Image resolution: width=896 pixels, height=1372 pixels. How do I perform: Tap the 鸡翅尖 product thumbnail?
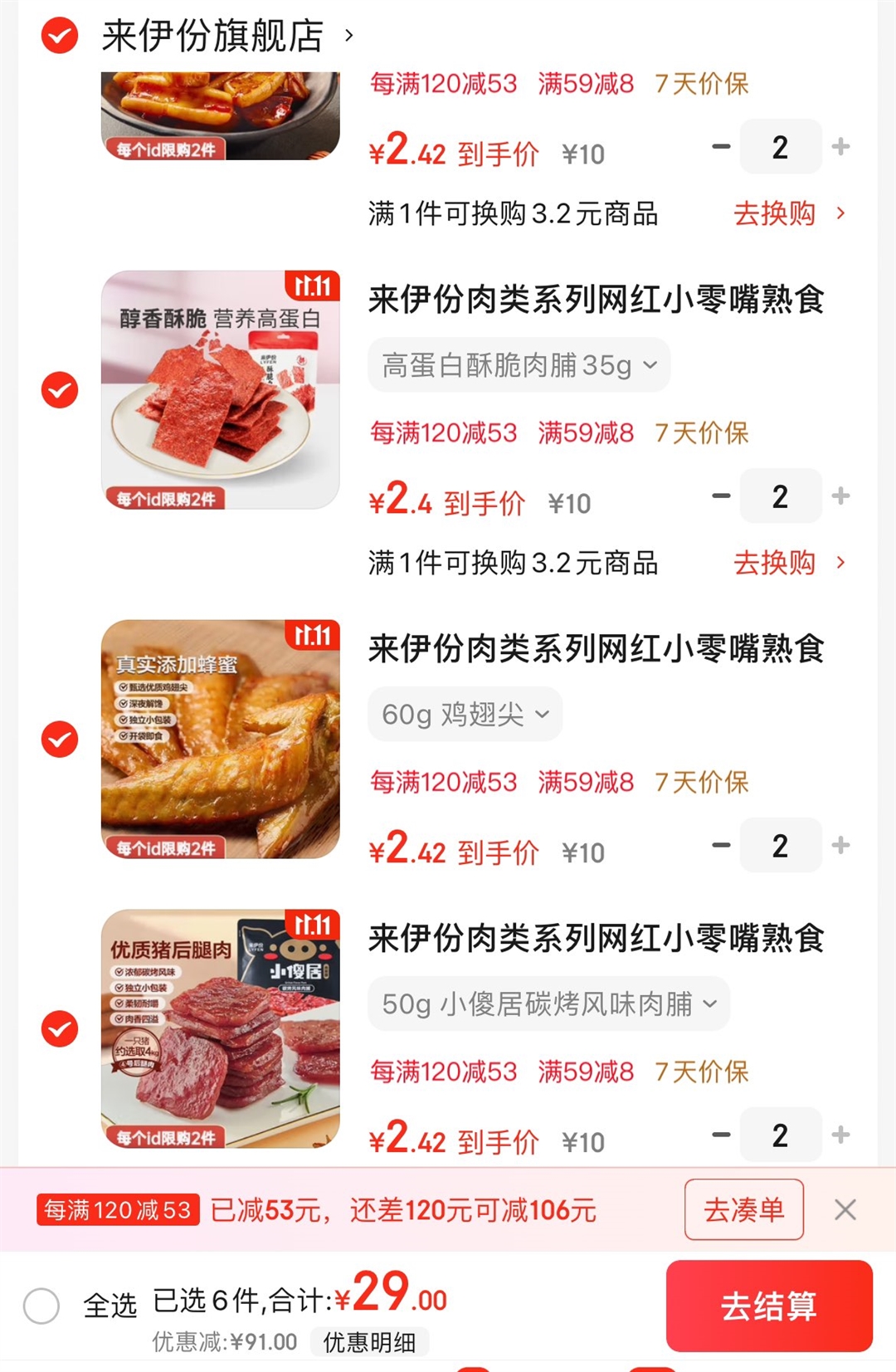(x=219, y=737)
